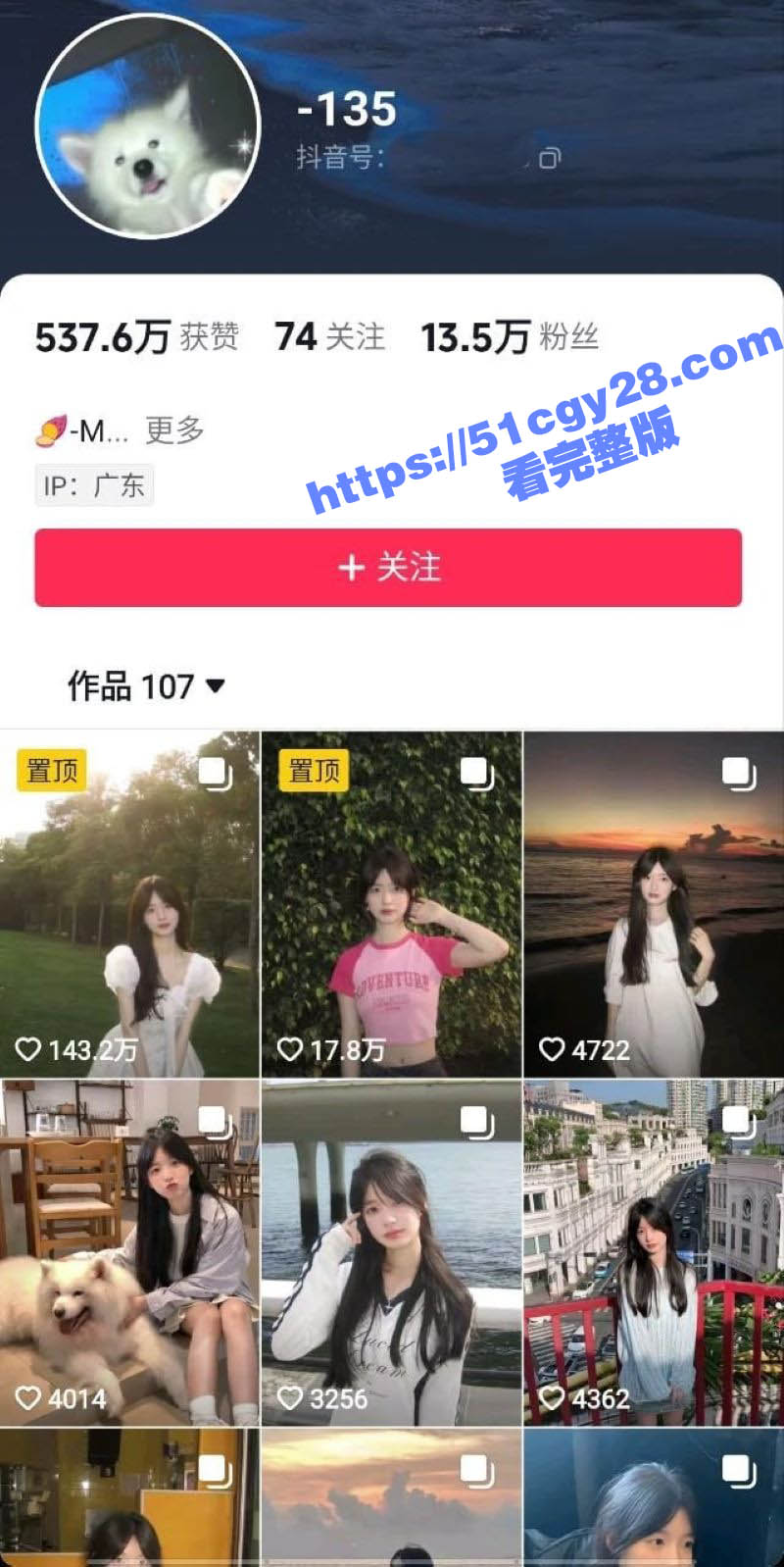View the 74 关注 following list
The image size is (784, 1567).
(x=329, y=337)
